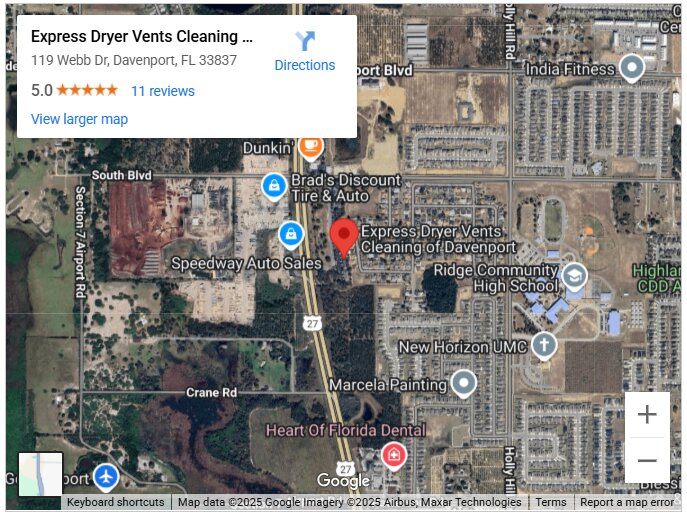Open the Terms link

550,503
